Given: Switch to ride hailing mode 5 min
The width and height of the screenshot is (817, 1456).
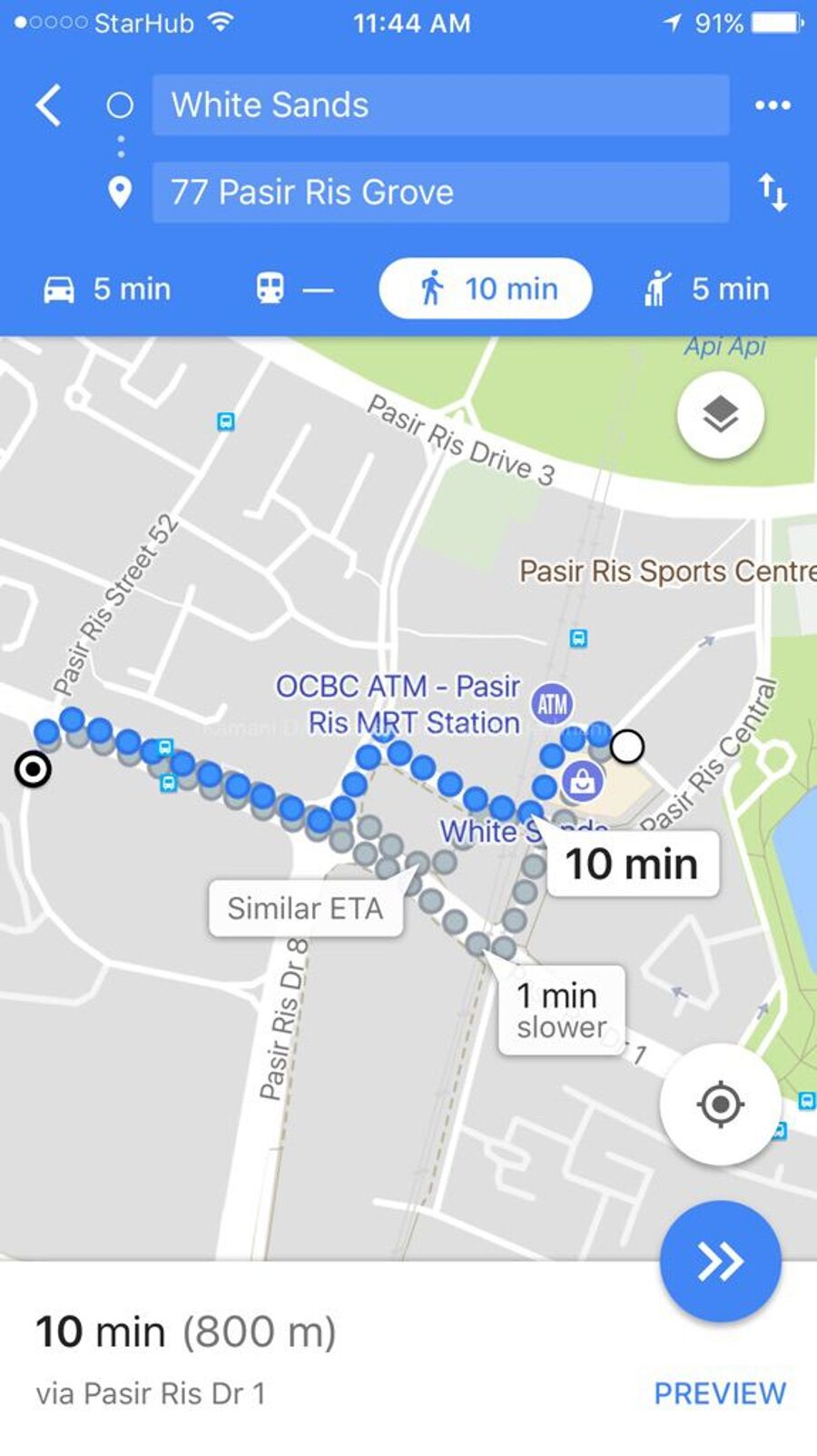Looking at the screenshot, I should pyautogui.click(x=706, y=289).
